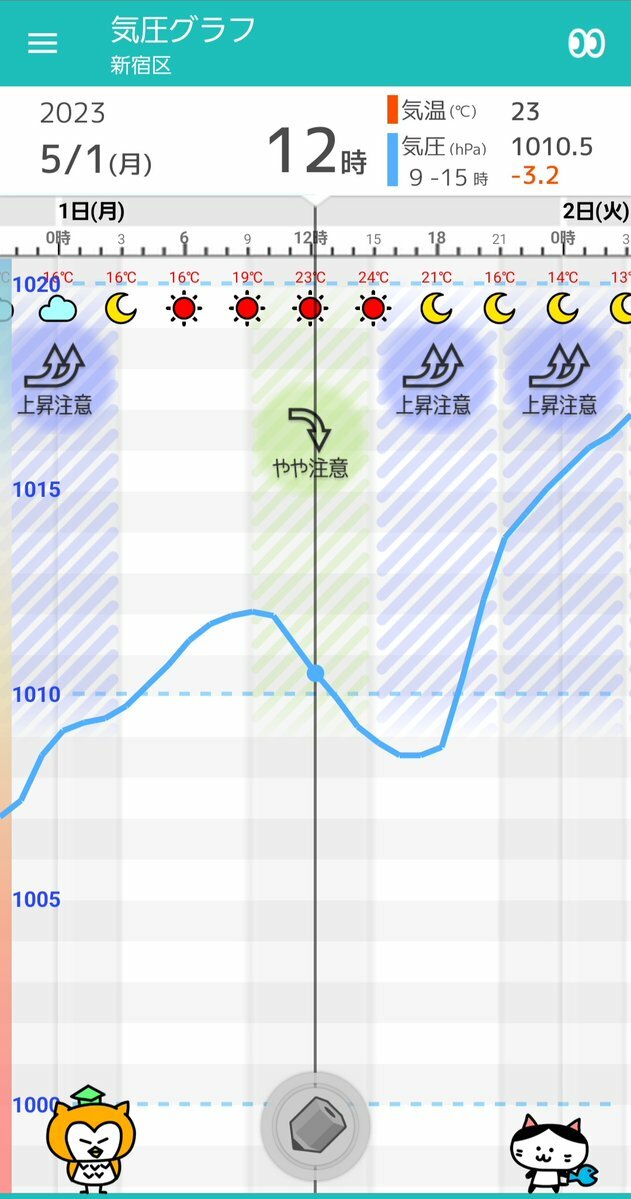Tap the owl-eyes icon in header
The height and width of the screenshot is (1199, 631).
point(586,43)
